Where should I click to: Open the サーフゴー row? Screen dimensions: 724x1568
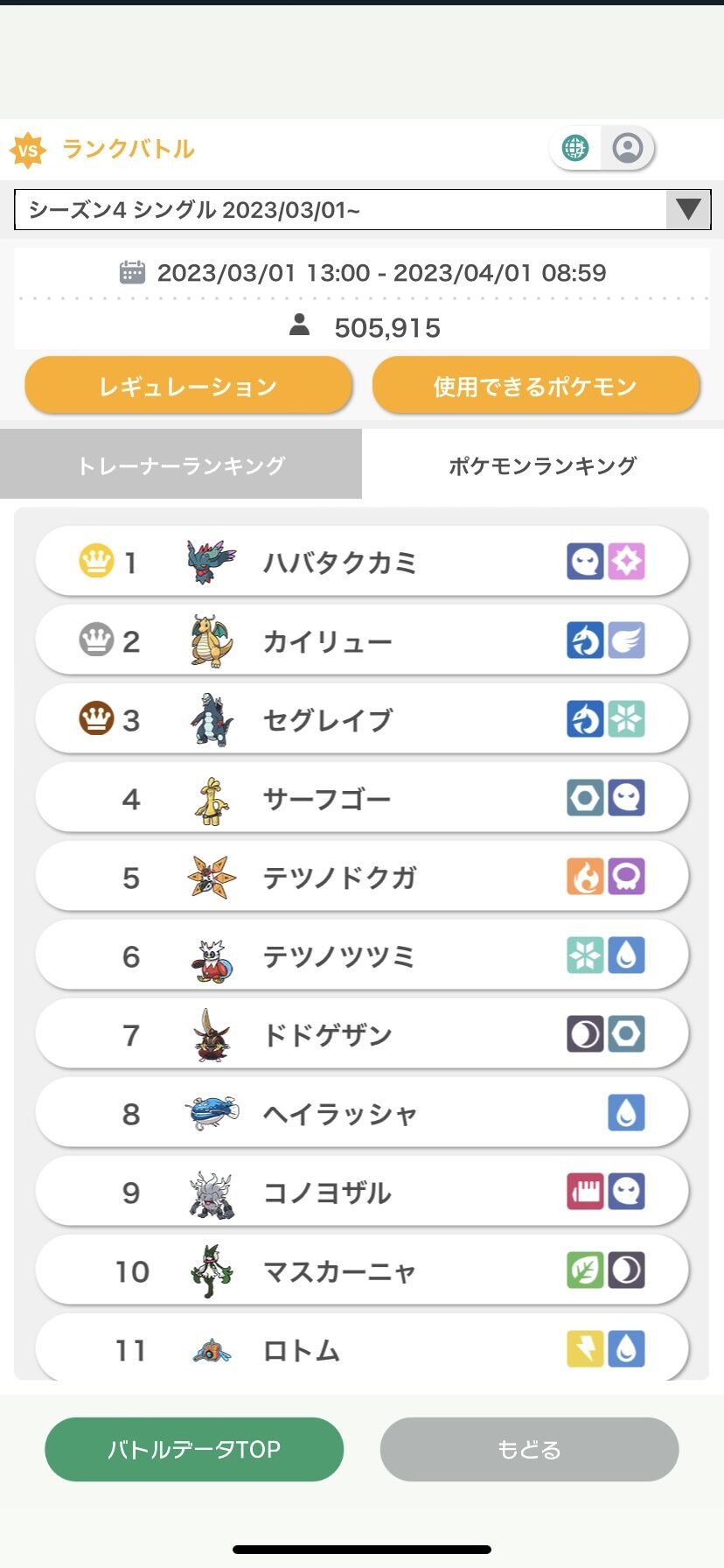[x=362, y=797]
